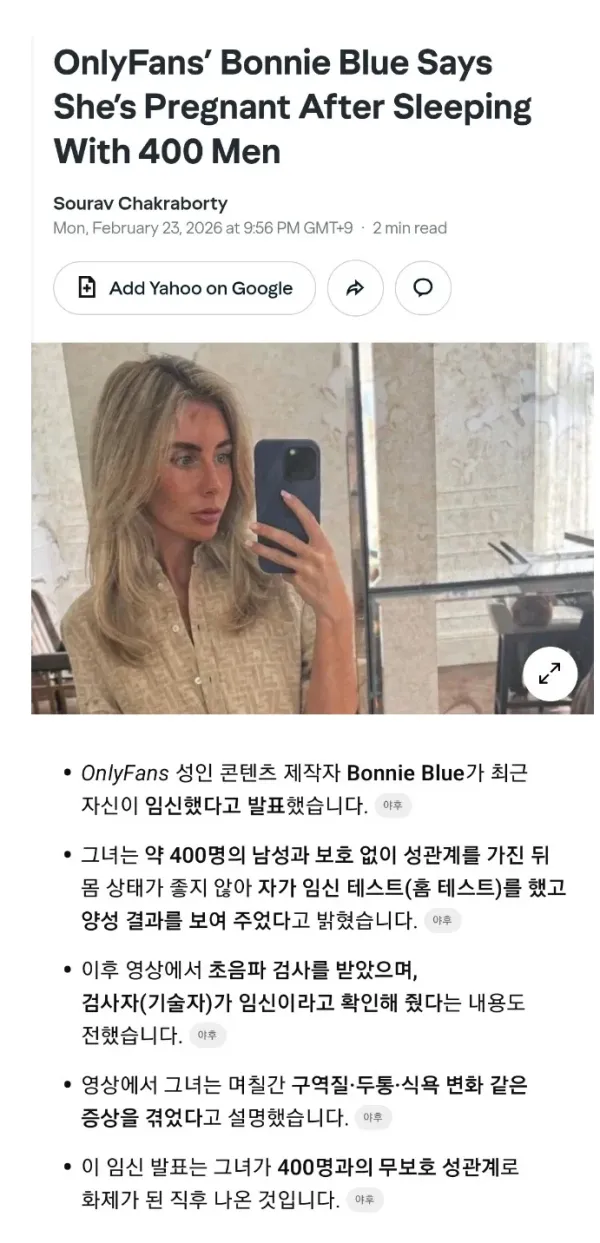
Task: Open author Sourav Chakraborty's page
Action: [x=139, y=203]
